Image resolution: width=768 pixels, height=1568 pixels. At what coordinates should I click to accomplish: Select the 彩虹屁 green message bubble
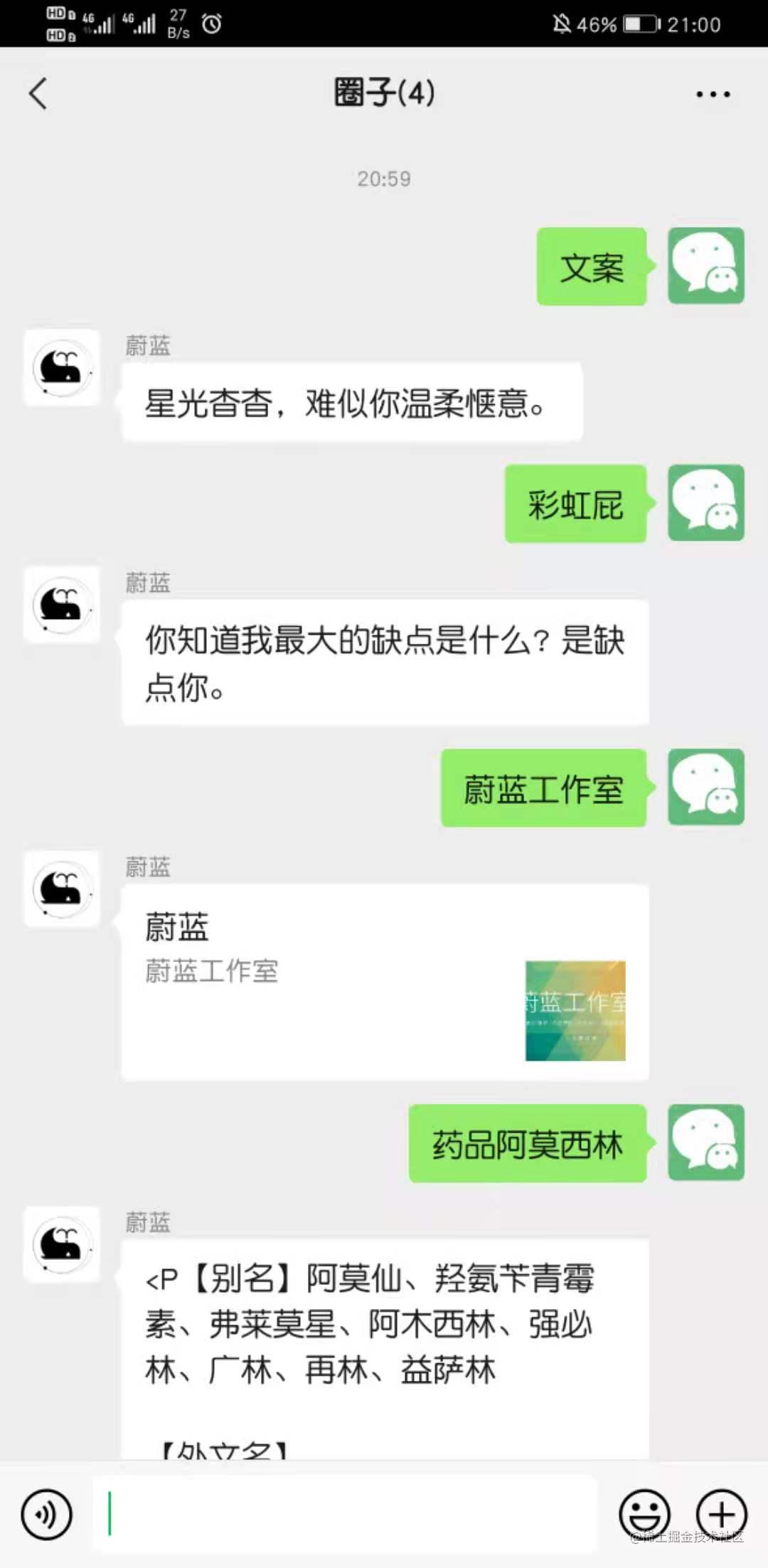click(576, 503)
